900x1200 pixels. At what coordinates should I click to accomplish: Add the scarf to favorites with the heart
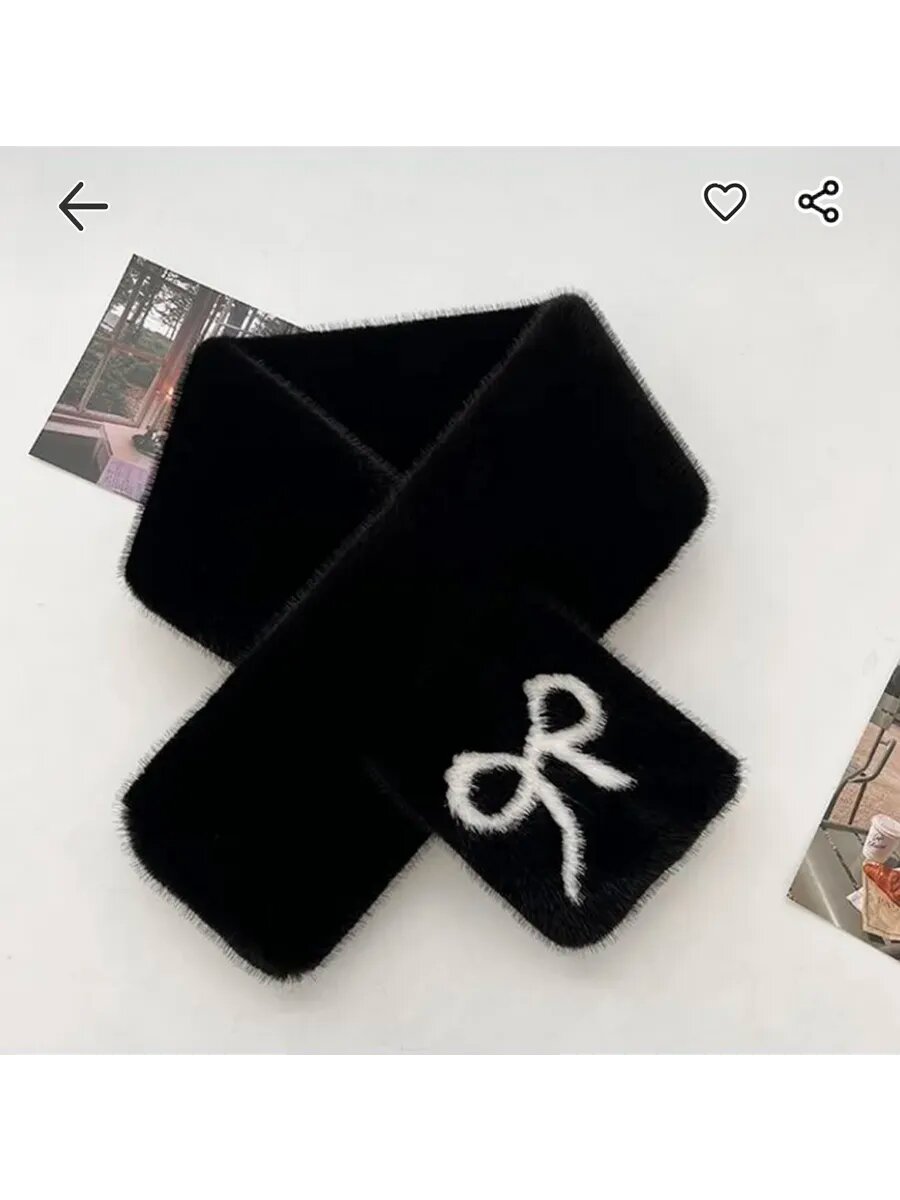point(725,202)
